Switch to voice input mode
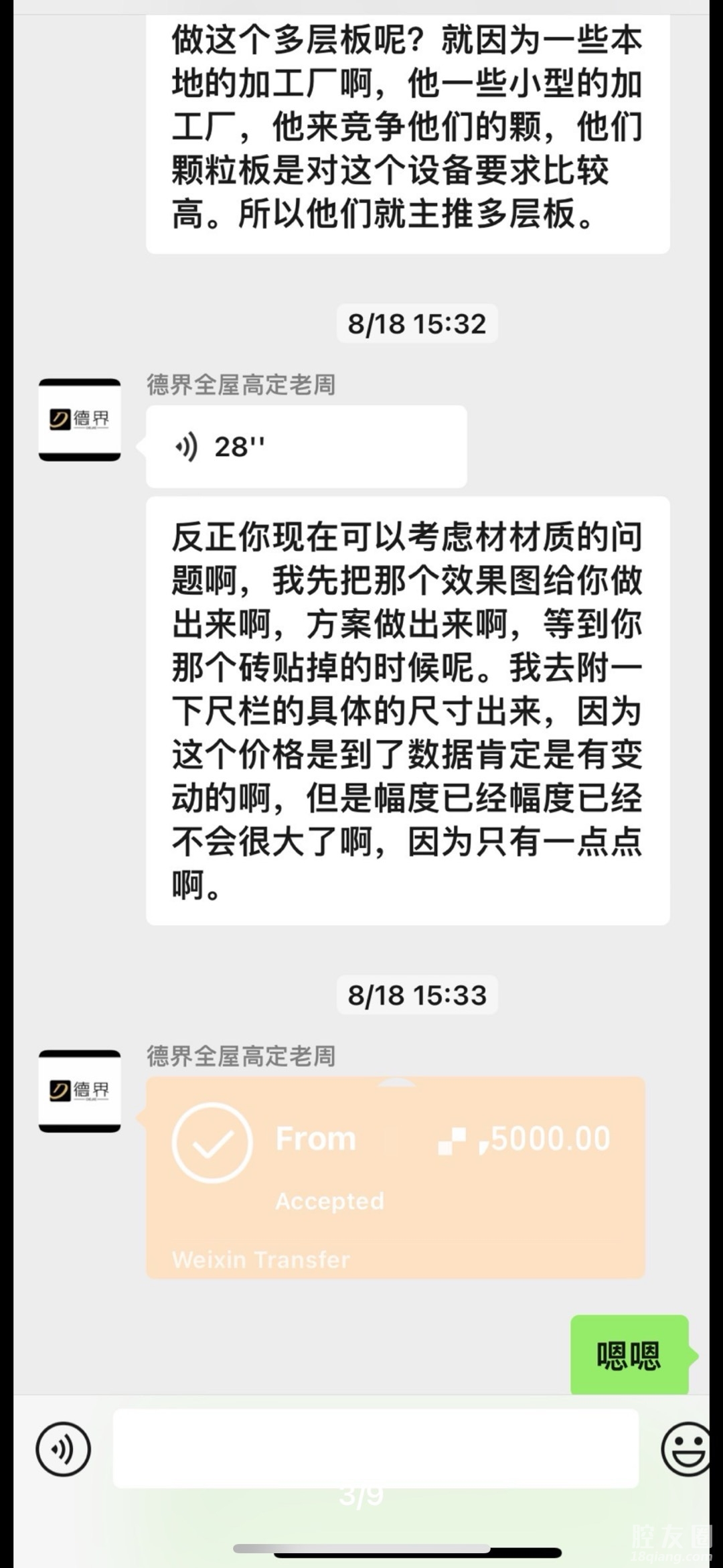The width and height of the screenshot is (723, 1568). click(64, 1449)
